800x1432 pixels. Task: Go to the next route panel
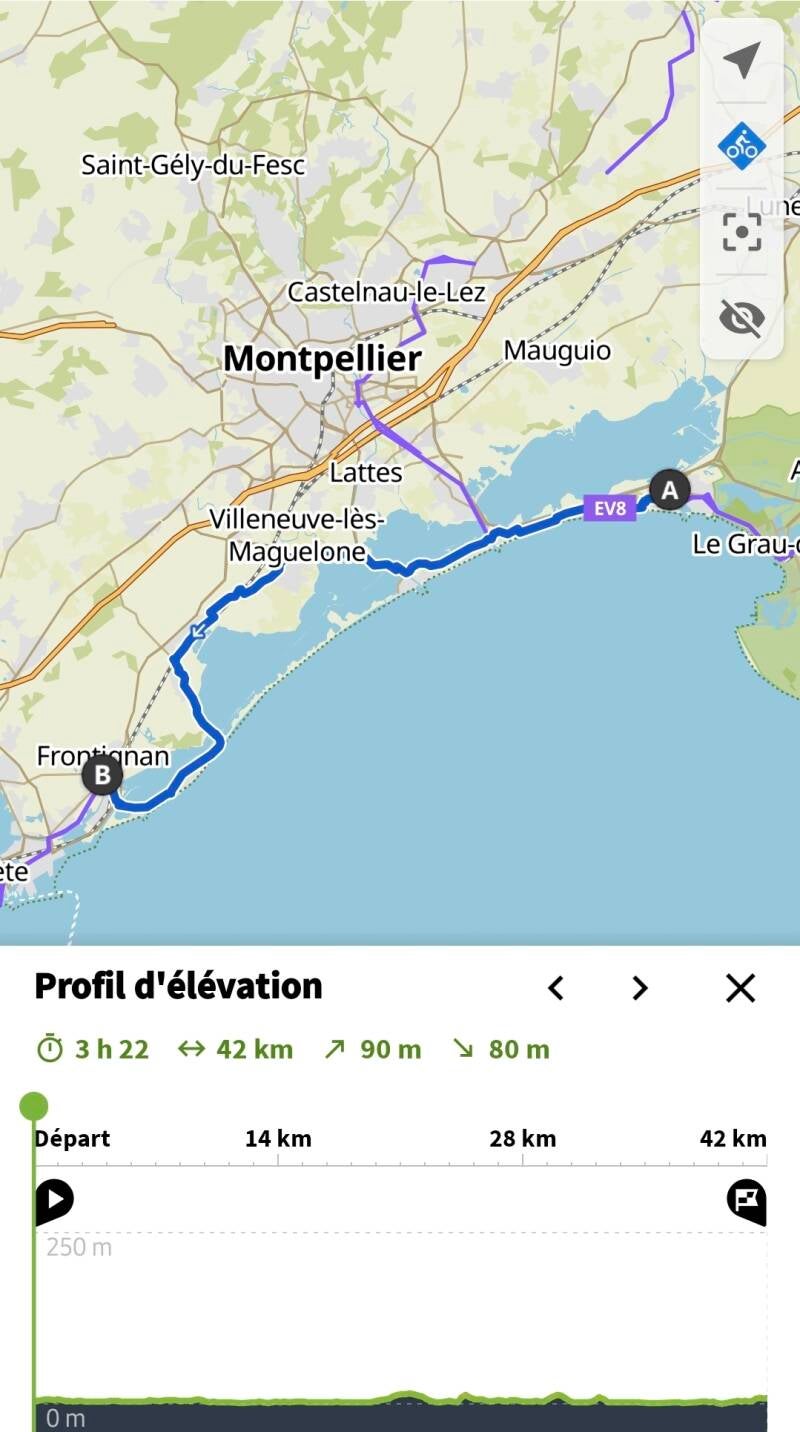point(640,988)
